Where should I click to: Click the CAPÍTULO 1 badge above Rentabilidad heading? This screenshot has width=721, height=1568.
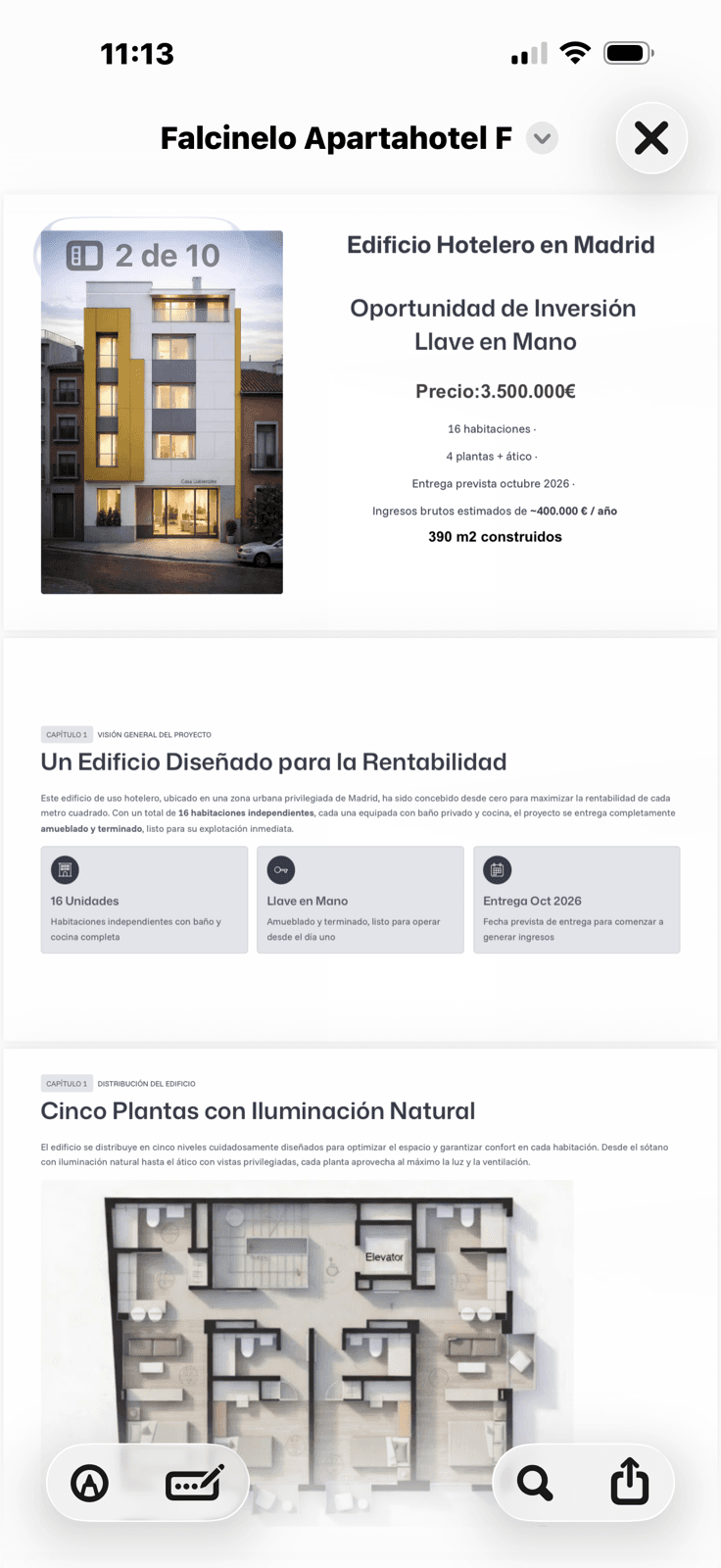[x=66, y=734]
